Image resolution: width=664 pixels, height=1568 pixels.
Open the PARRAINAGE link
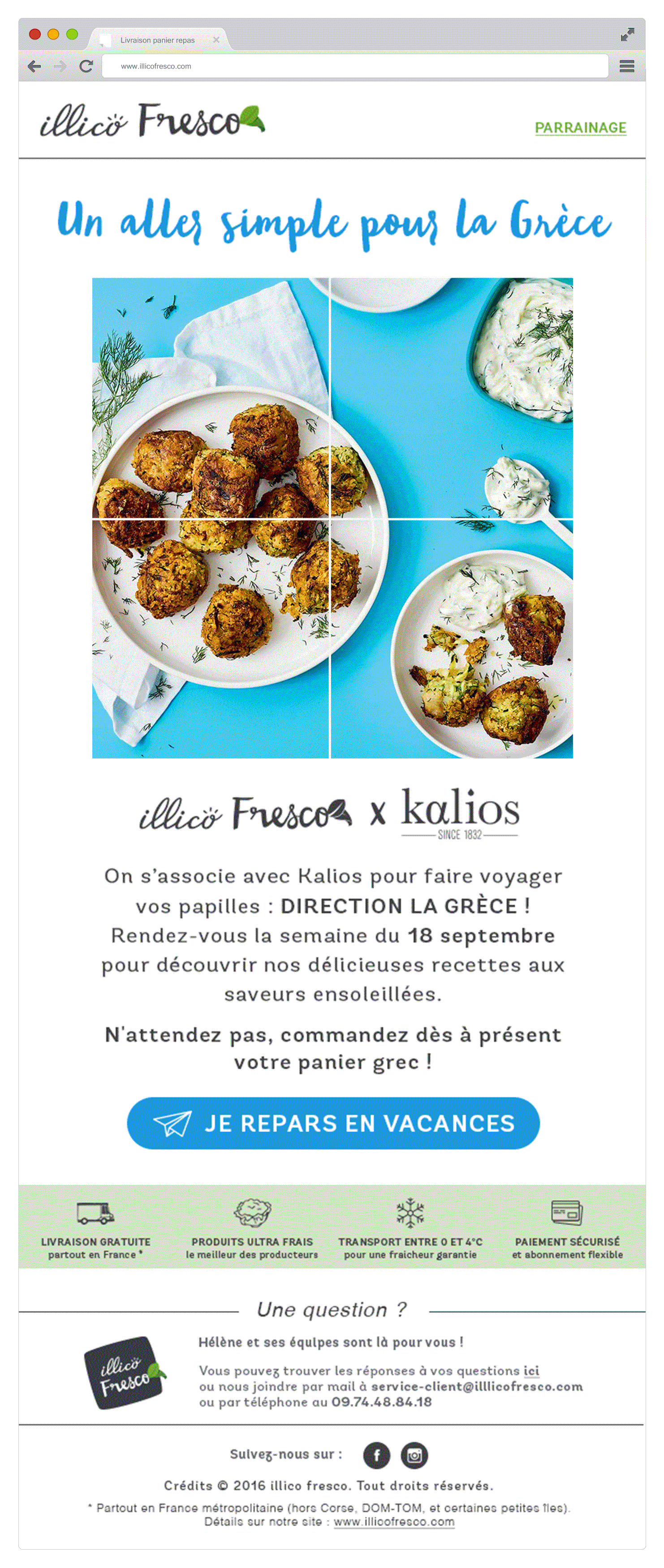(x=580, y=128)
